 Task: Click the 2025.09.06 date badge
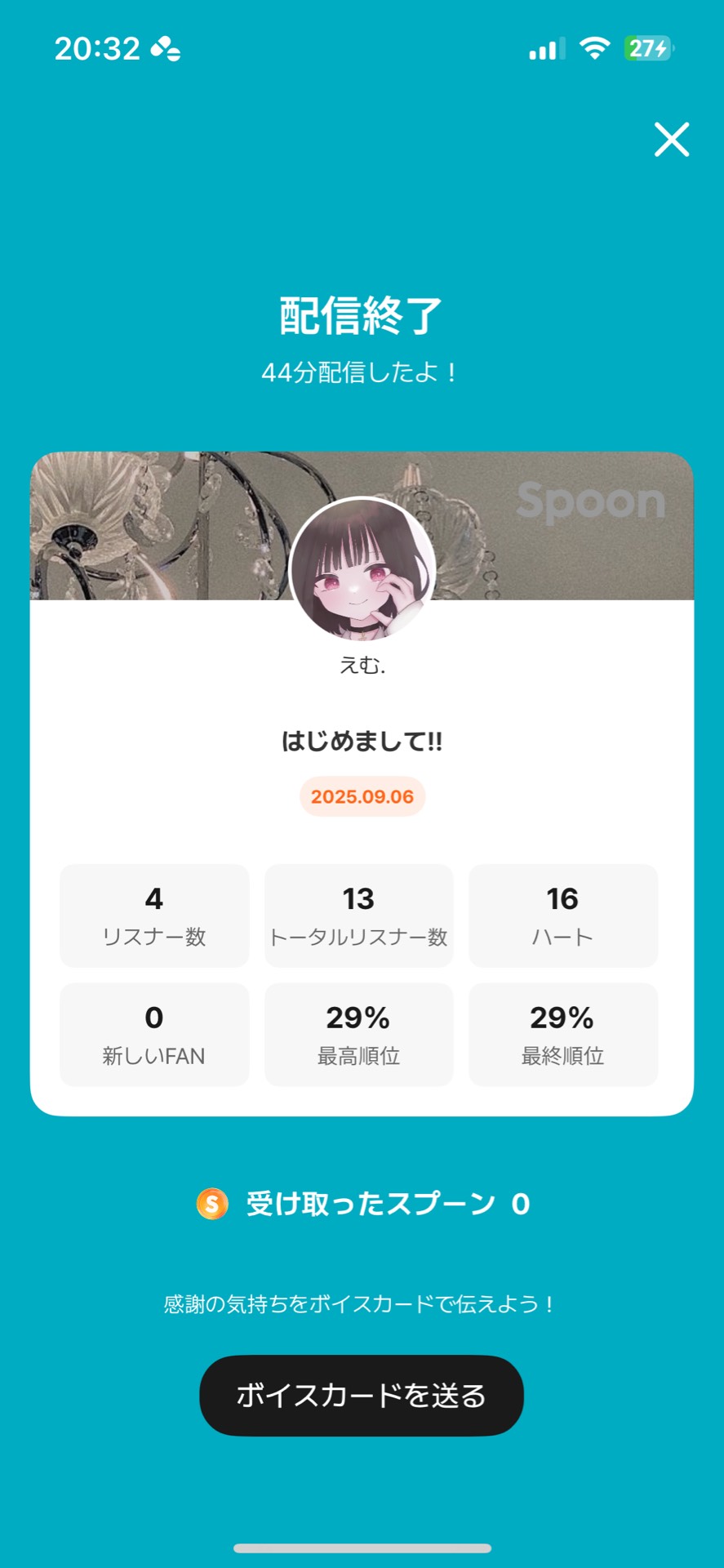point(362,796)
